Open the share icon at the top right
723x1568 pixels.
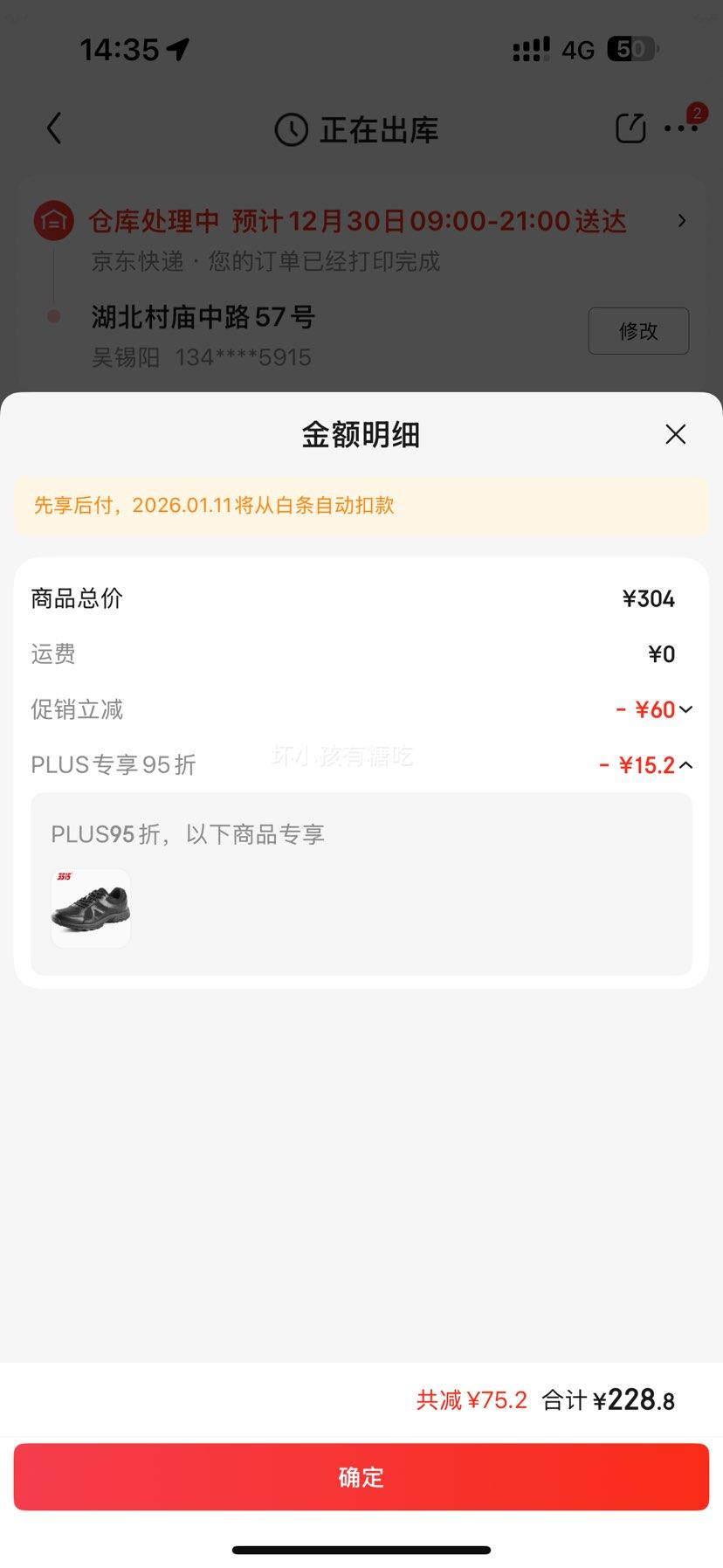pos(630,128)
